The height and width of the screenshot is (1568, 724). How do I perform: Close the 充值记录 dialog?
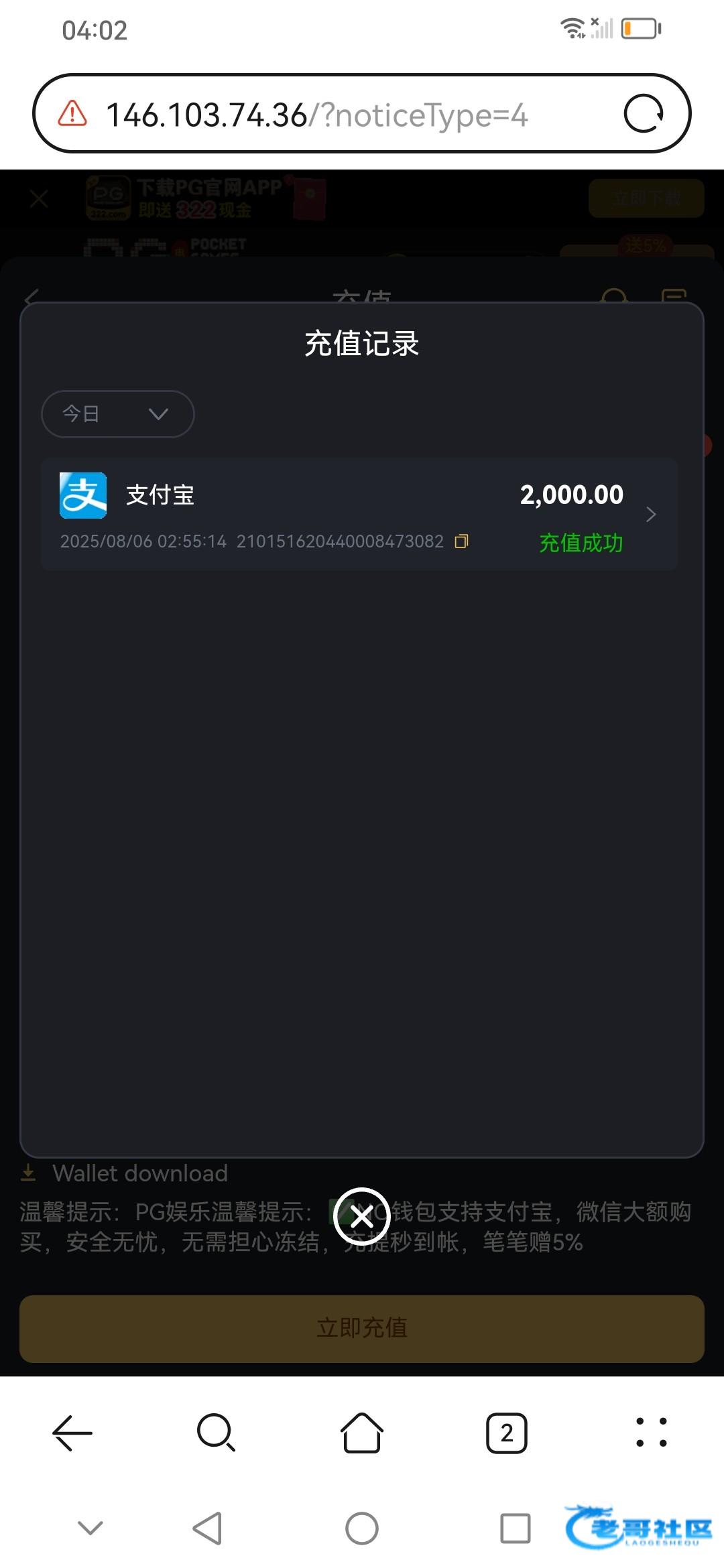coord(362,1216)
